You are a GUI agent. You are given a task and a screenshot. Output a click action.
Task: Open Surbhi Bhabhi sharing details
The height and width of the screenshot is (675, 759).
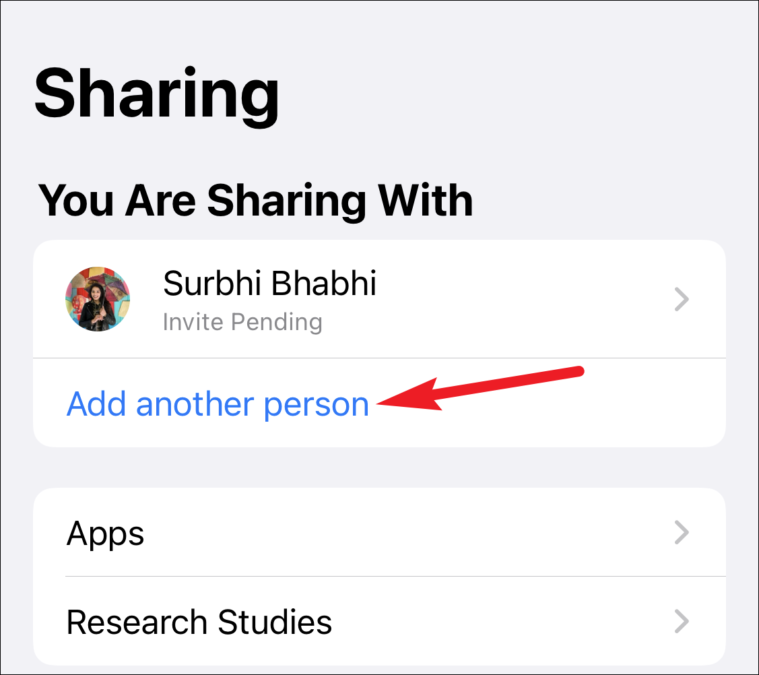tap(378, 299)
